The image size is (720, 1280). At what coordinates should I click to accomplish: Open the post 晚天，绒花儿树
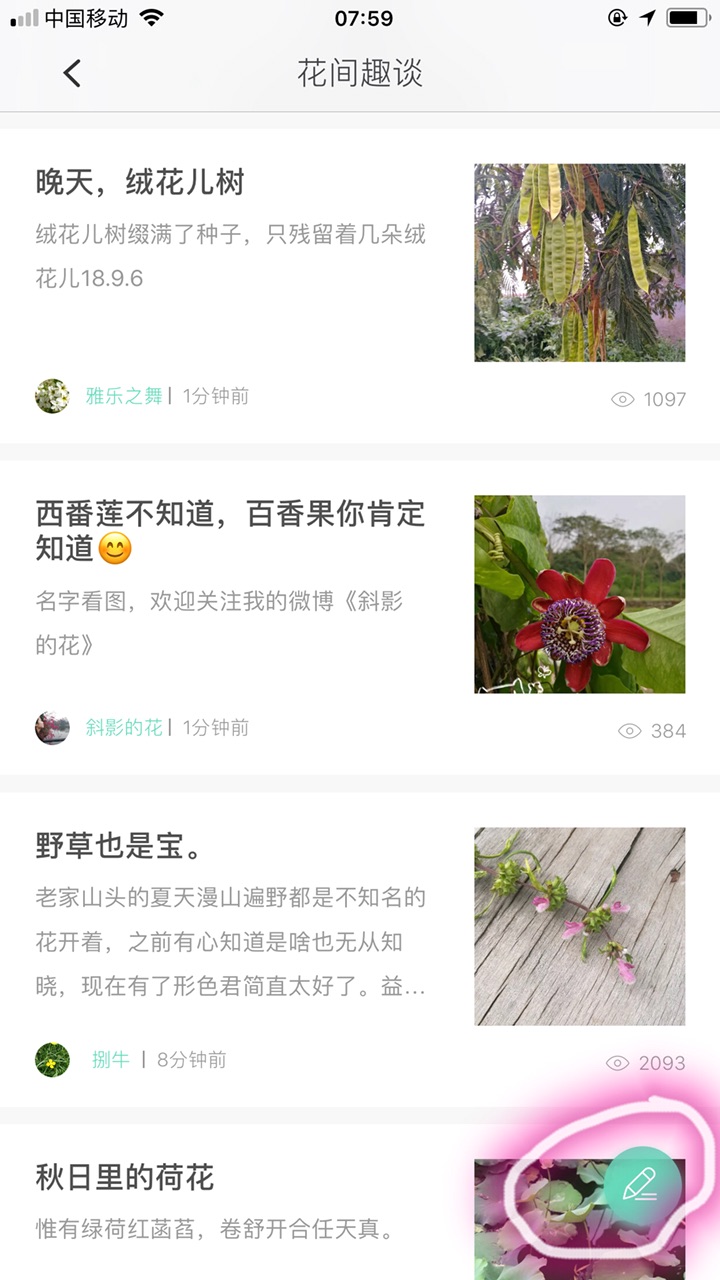(140, 183)
